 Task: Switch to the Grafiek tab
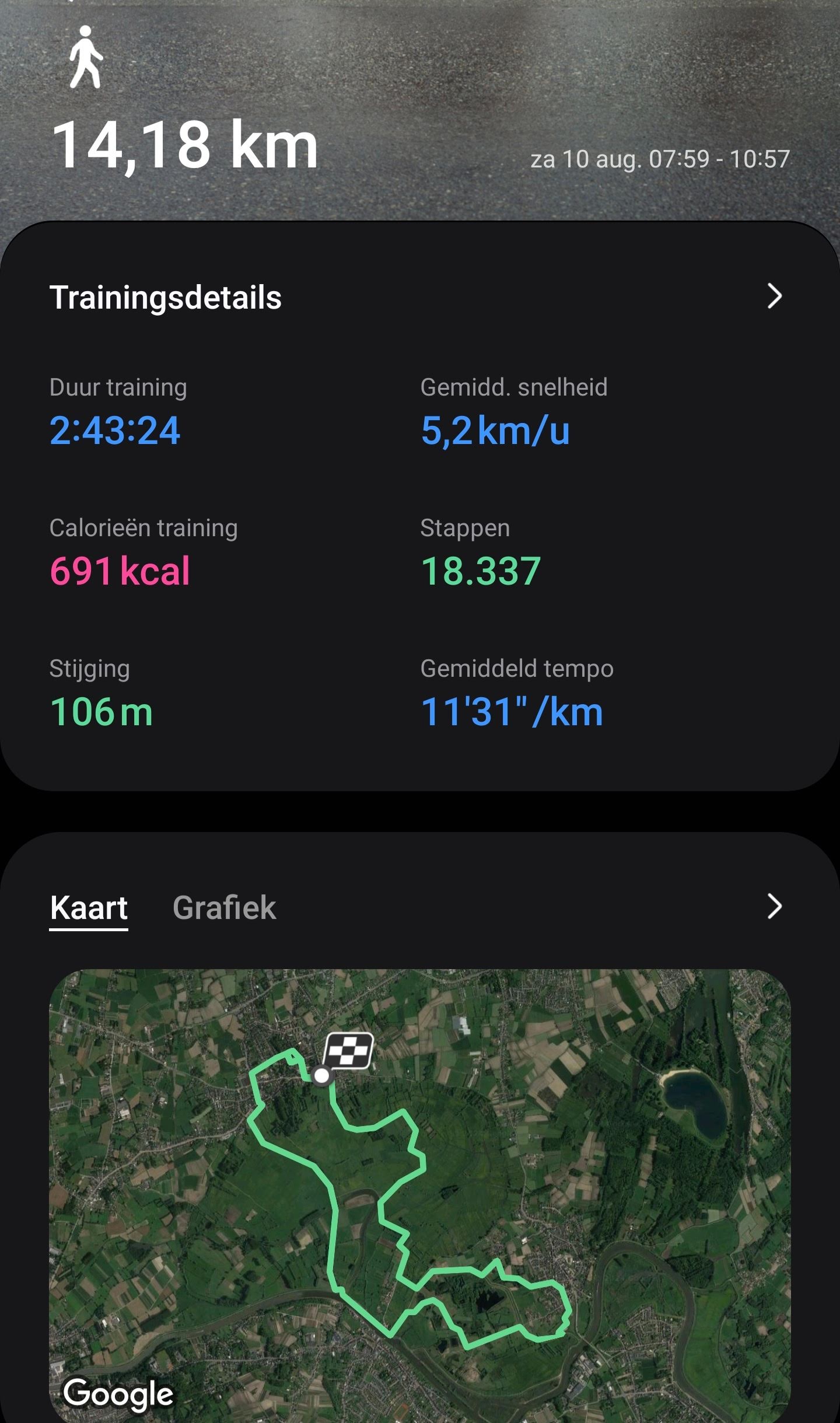click(x=224, y=908)
